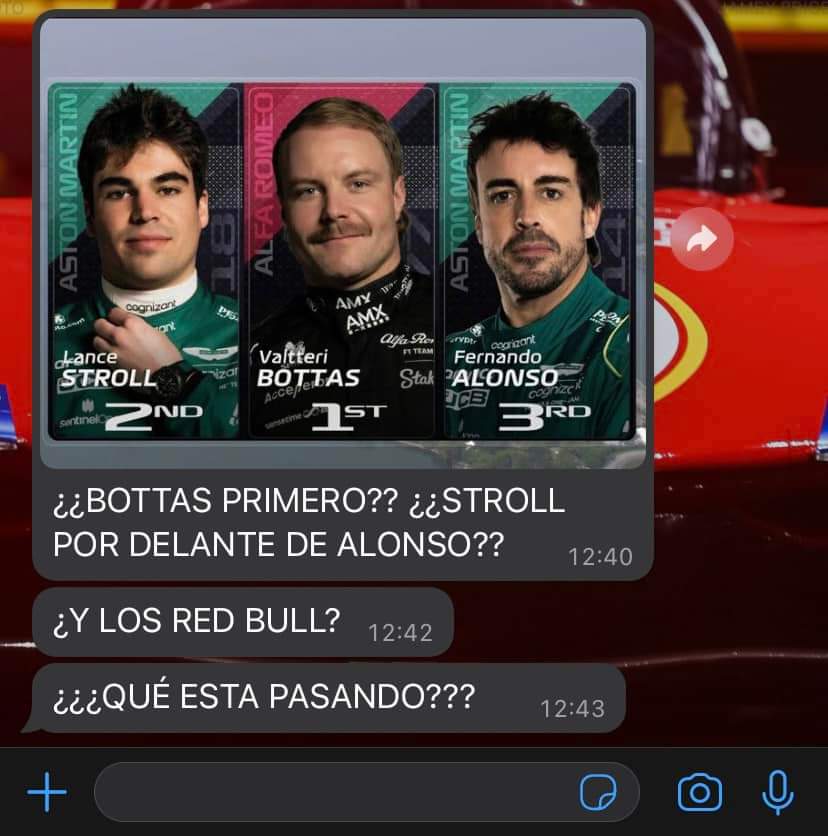Open the podium image in the chat
This screenshot has width=828, height=836.
click(342, 260)
